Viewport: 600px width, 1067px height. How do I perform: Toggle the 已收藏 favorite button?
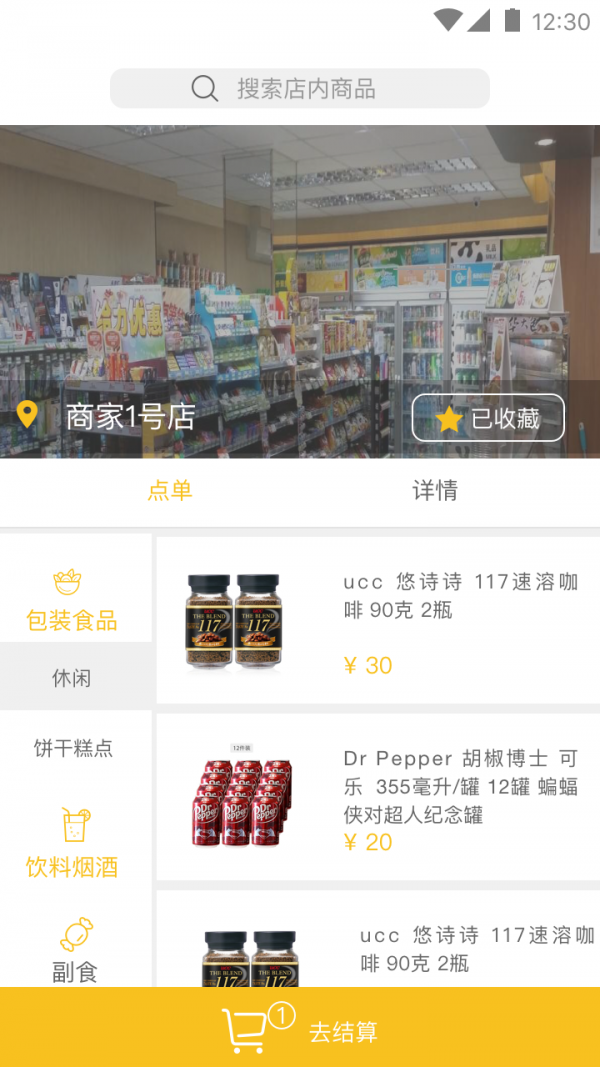click(x=488, y=418)
